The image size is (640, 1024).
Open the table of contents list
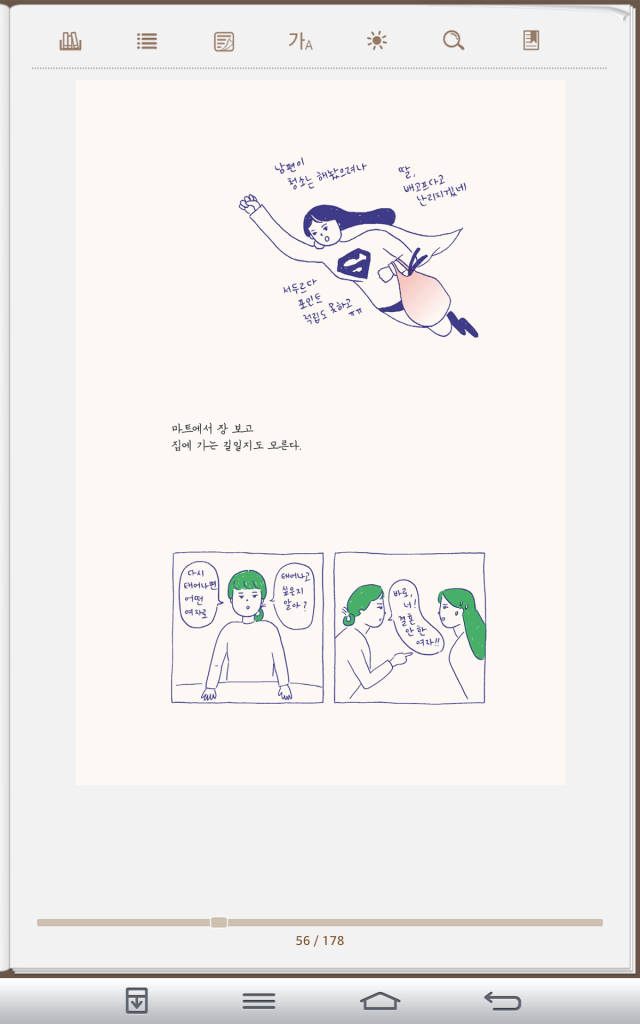point(147,41)
